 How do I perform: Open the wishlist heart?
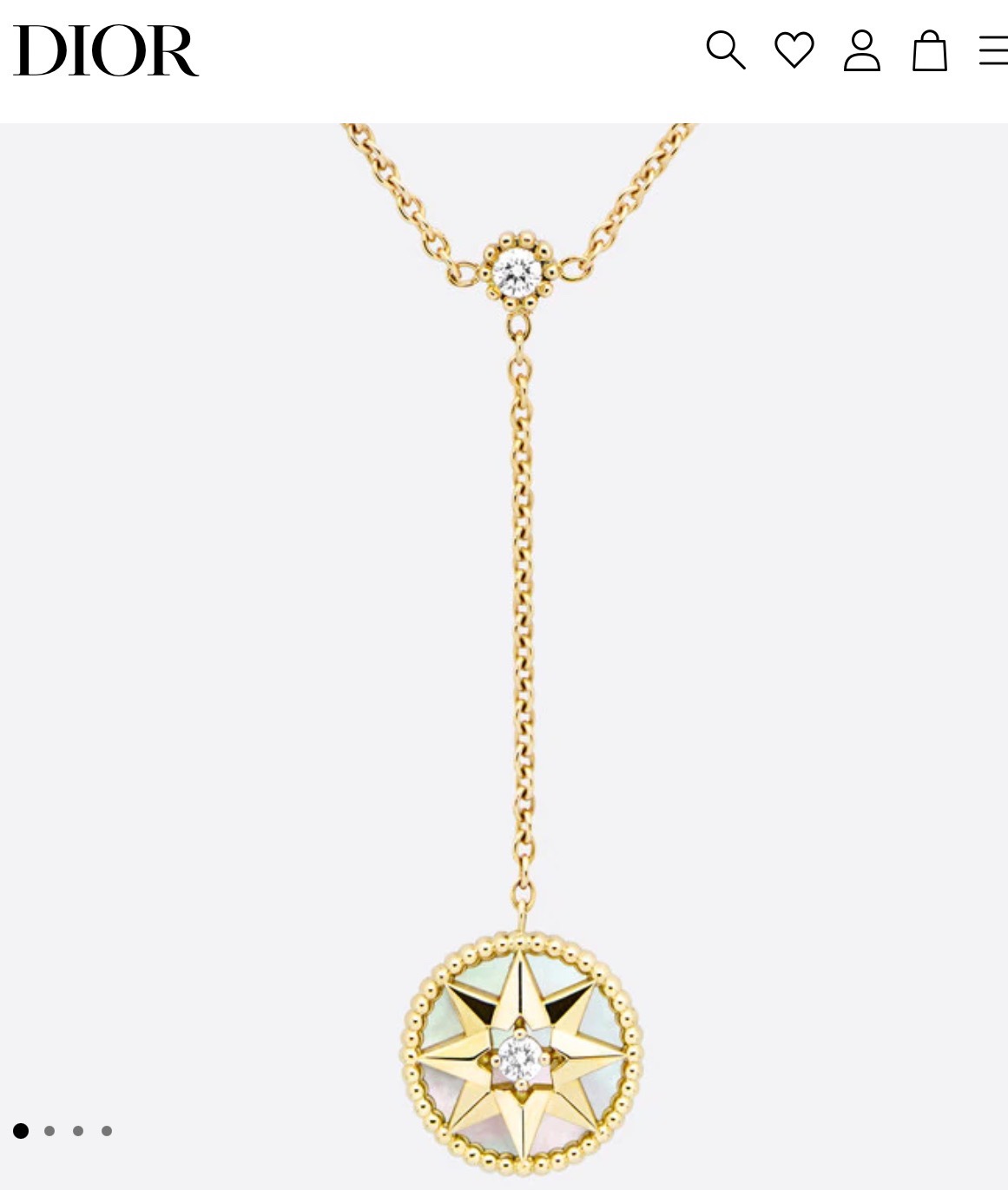794,50
